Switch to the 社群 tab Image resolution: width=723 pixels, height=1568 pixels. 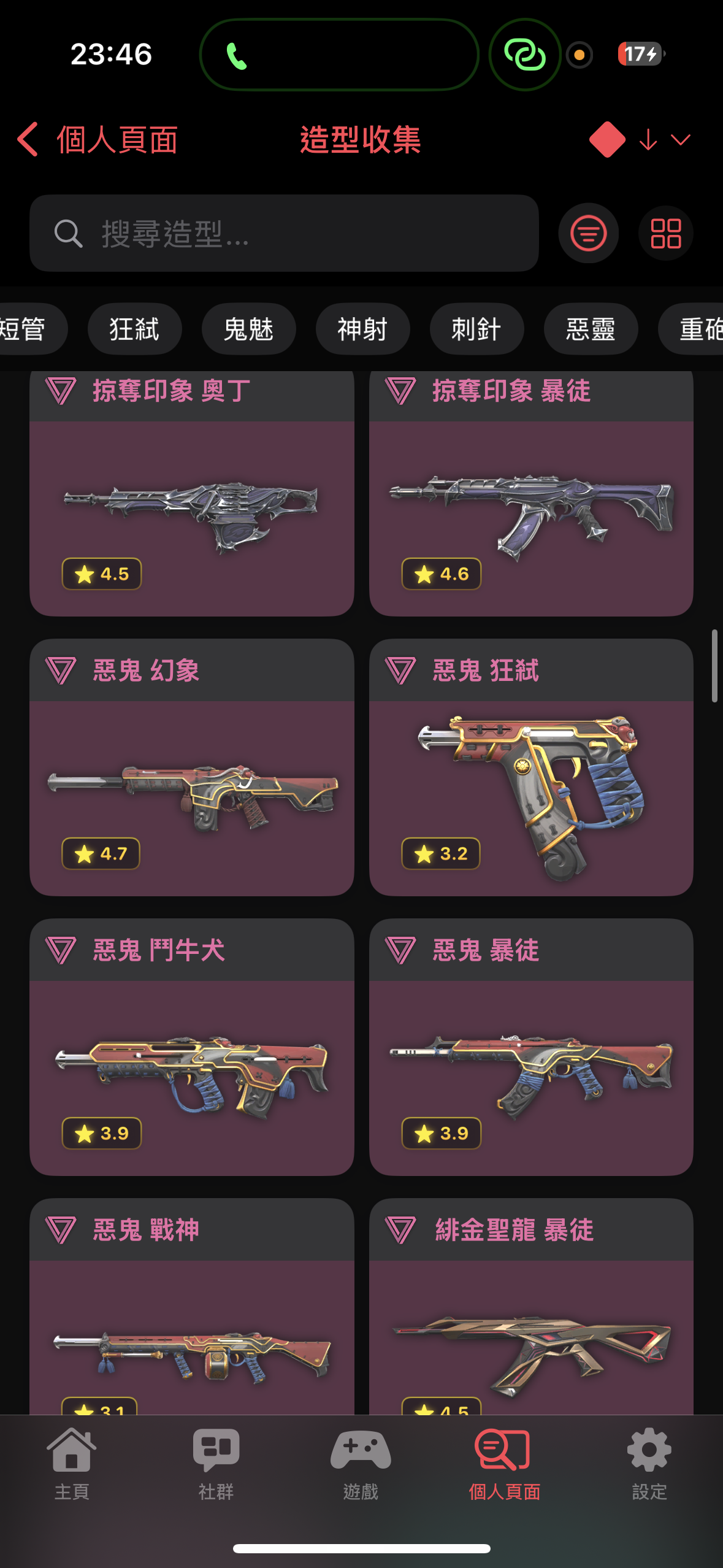point(216,1464)
